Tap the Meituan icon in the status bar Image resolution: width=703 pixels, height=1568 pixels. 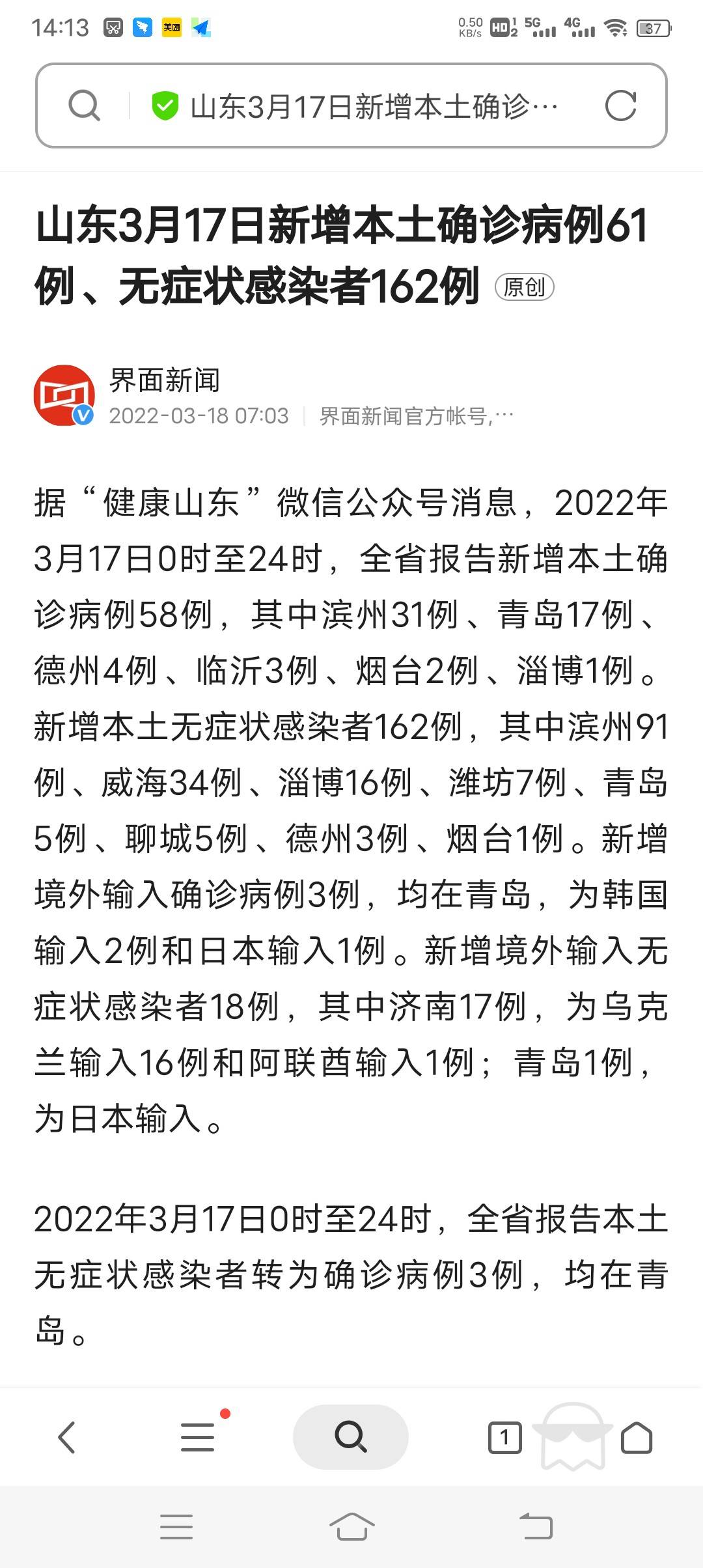171,27
